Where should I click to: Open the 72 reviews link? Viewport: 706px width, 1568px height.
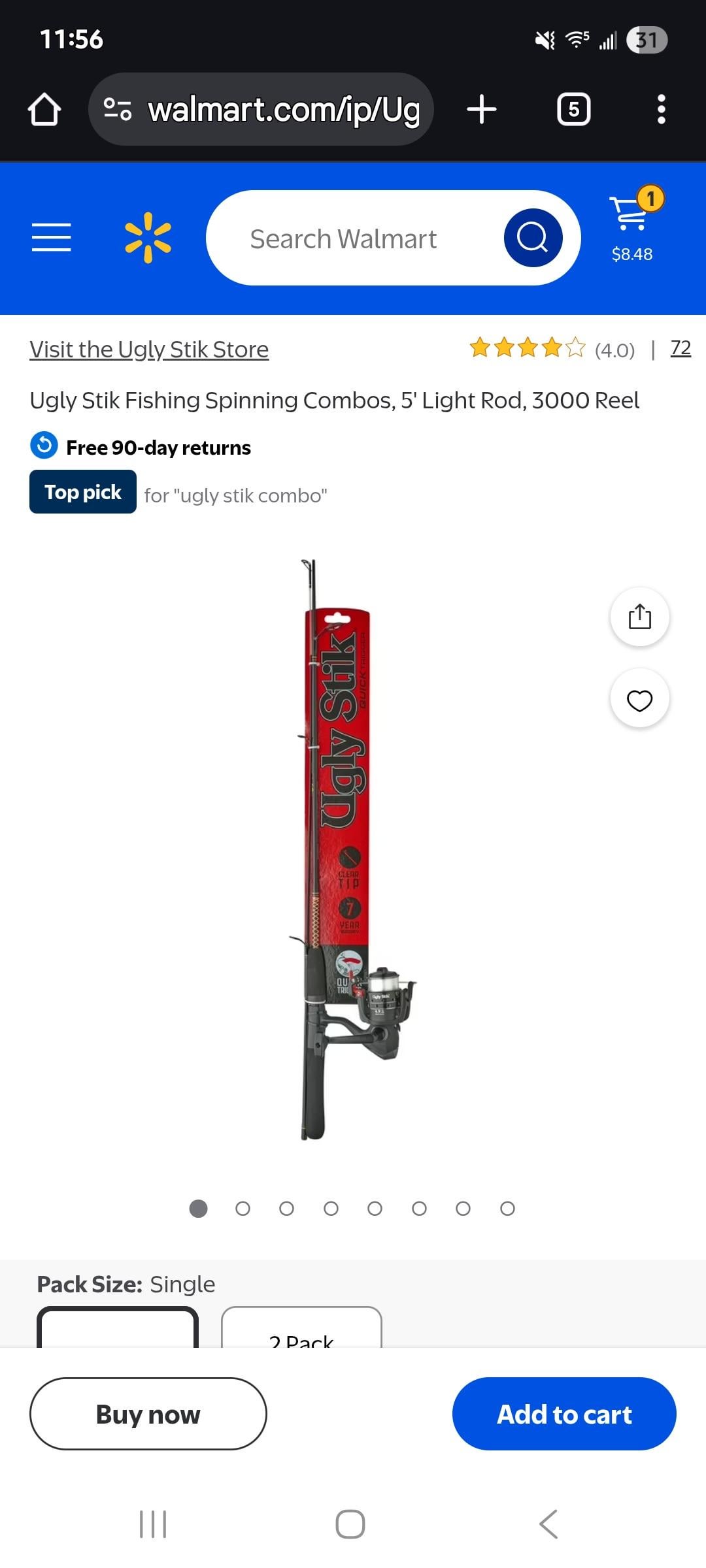681,348
